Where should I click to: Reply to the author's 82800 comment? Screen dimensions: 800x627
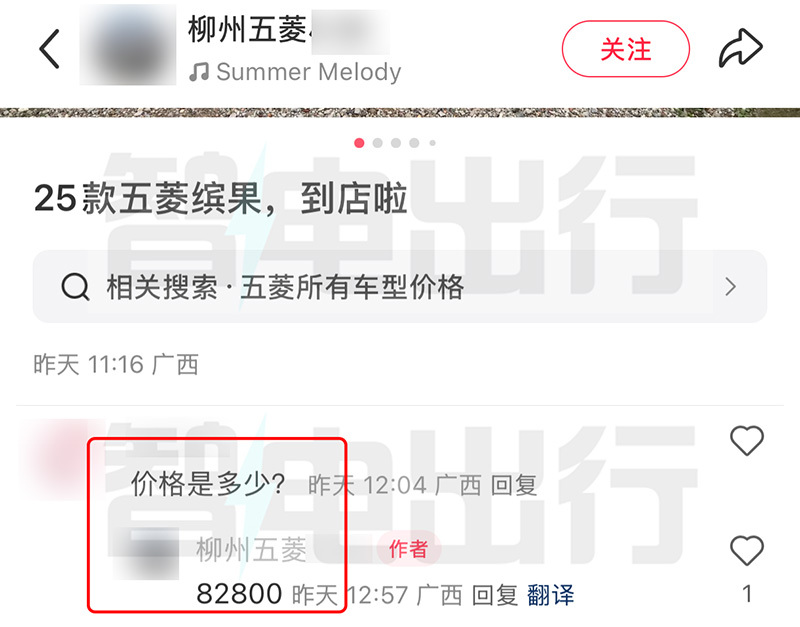[495, 595]
